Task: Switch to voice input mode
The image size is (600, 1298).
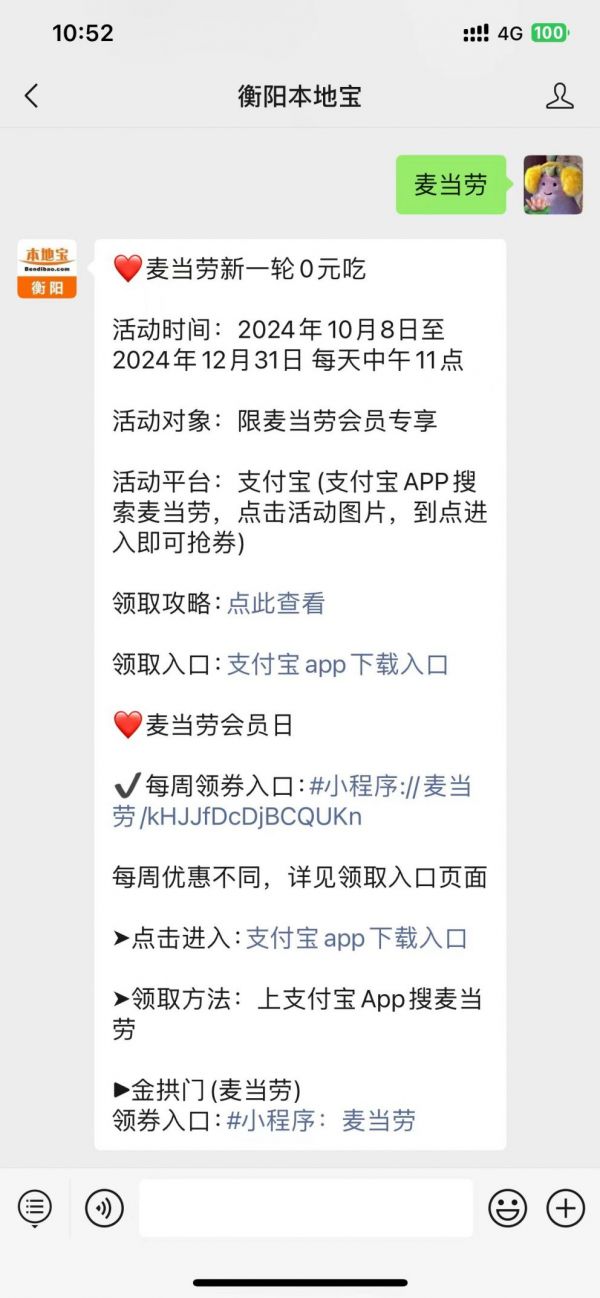Action: click(x=104, y=1208)
